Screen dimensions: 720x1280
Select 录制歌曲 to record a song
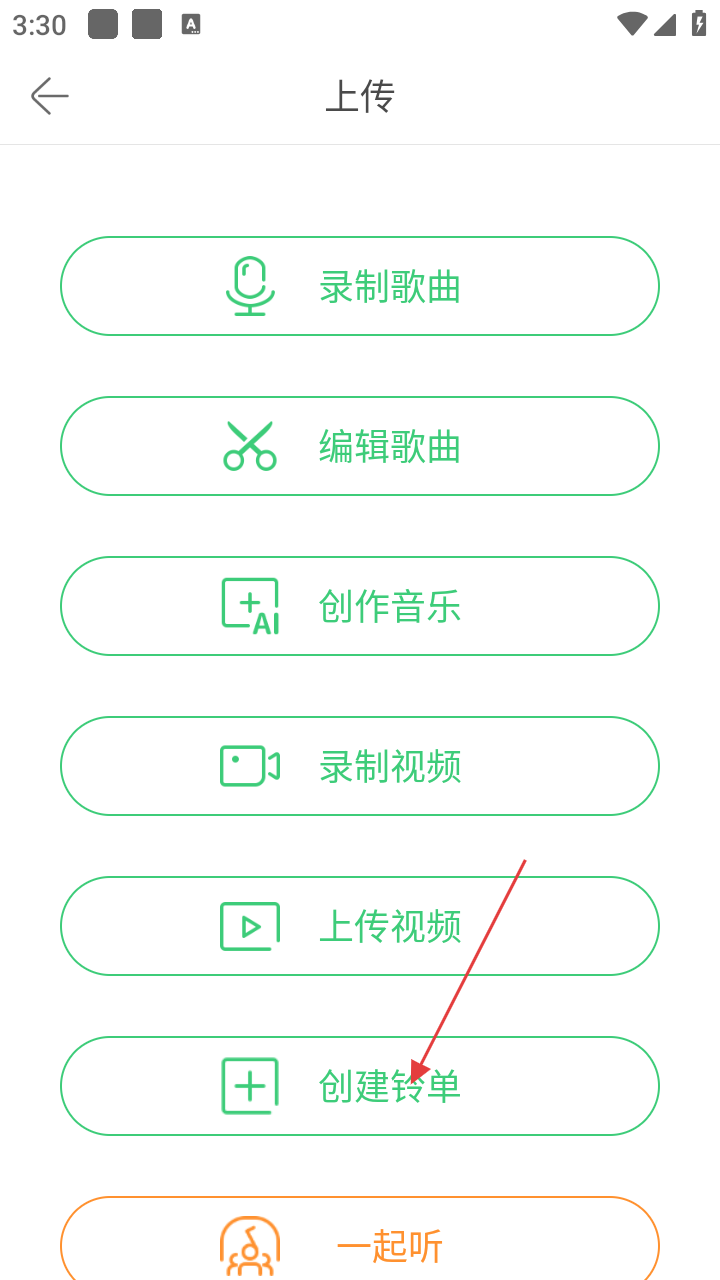[x=360, y=286]
